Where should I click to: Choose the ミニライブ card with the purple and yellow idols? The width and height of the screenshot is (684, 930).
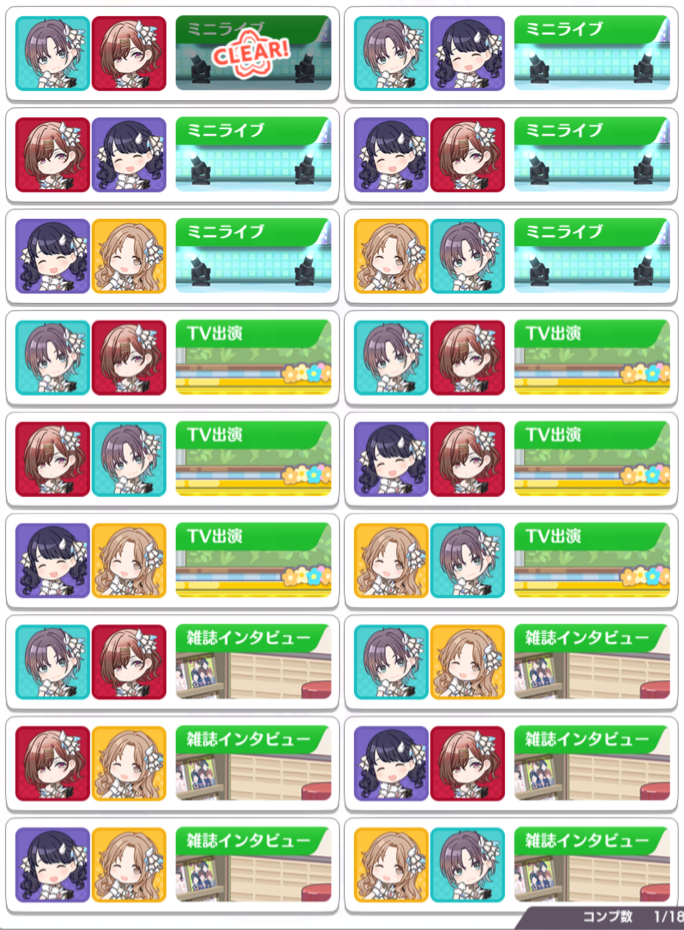click(172, 256)
